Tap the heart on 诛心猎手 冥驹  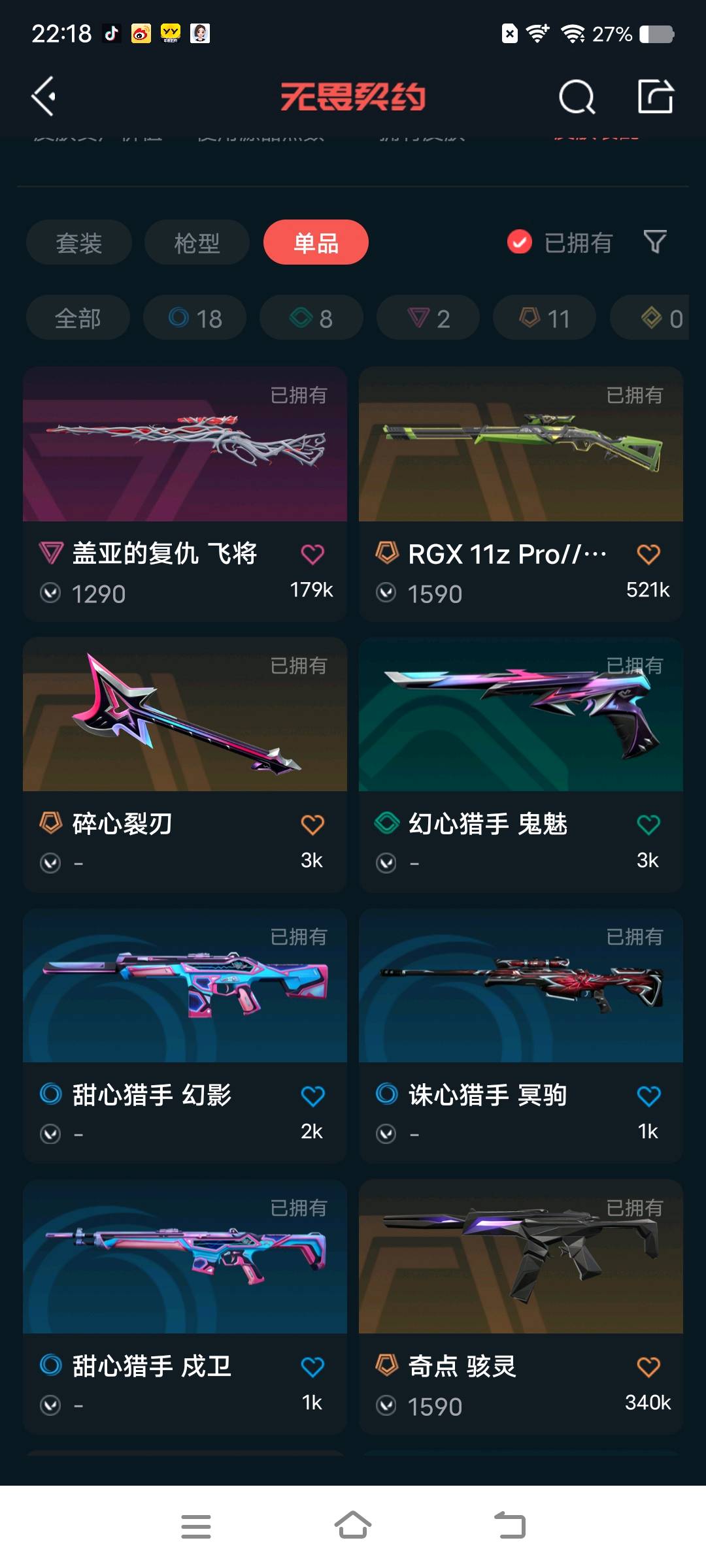pyautogui.click(x=648, y=1096)
